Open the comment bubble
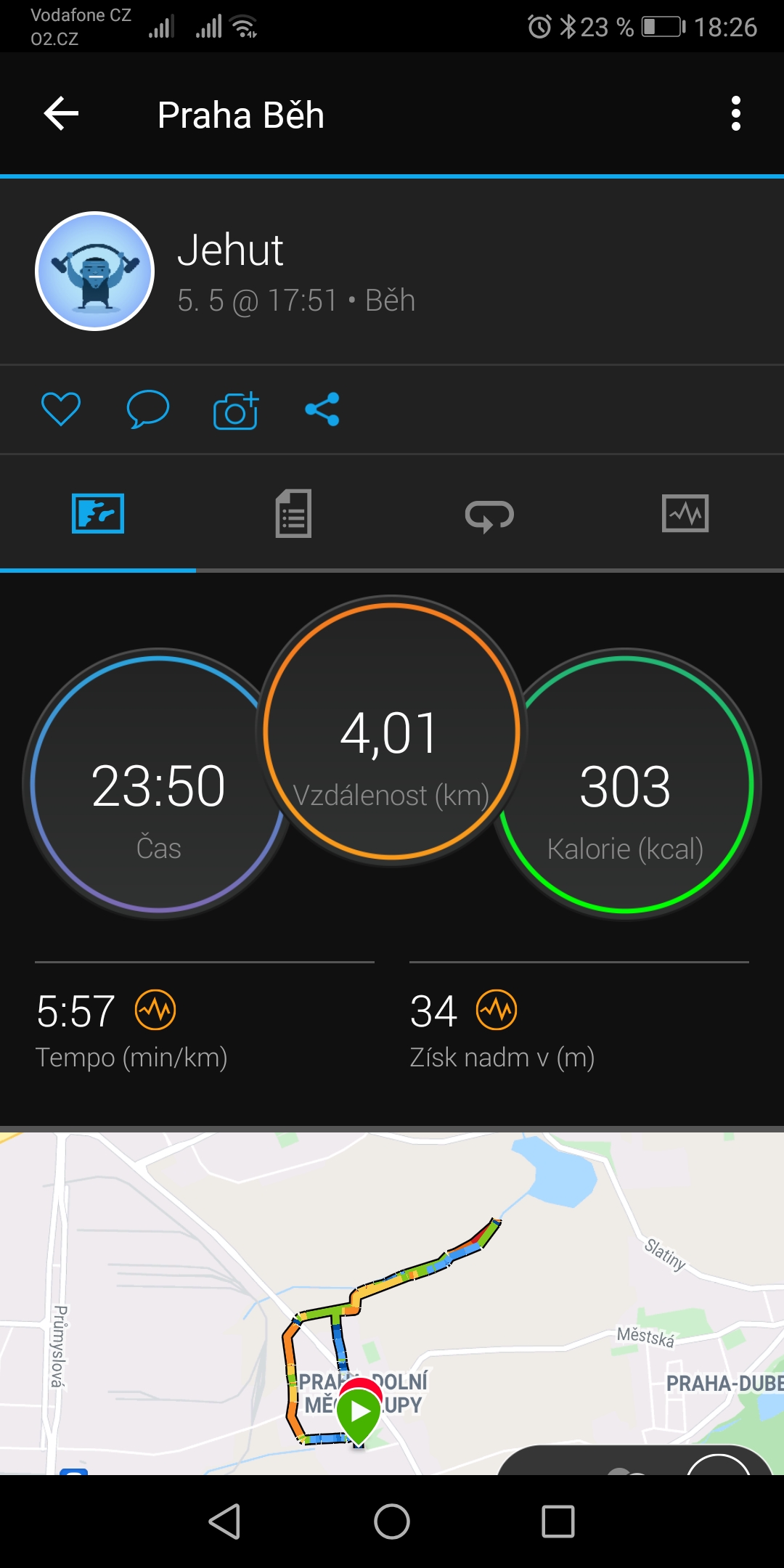This screenshot has width=784, height=1568. point(148,409)
